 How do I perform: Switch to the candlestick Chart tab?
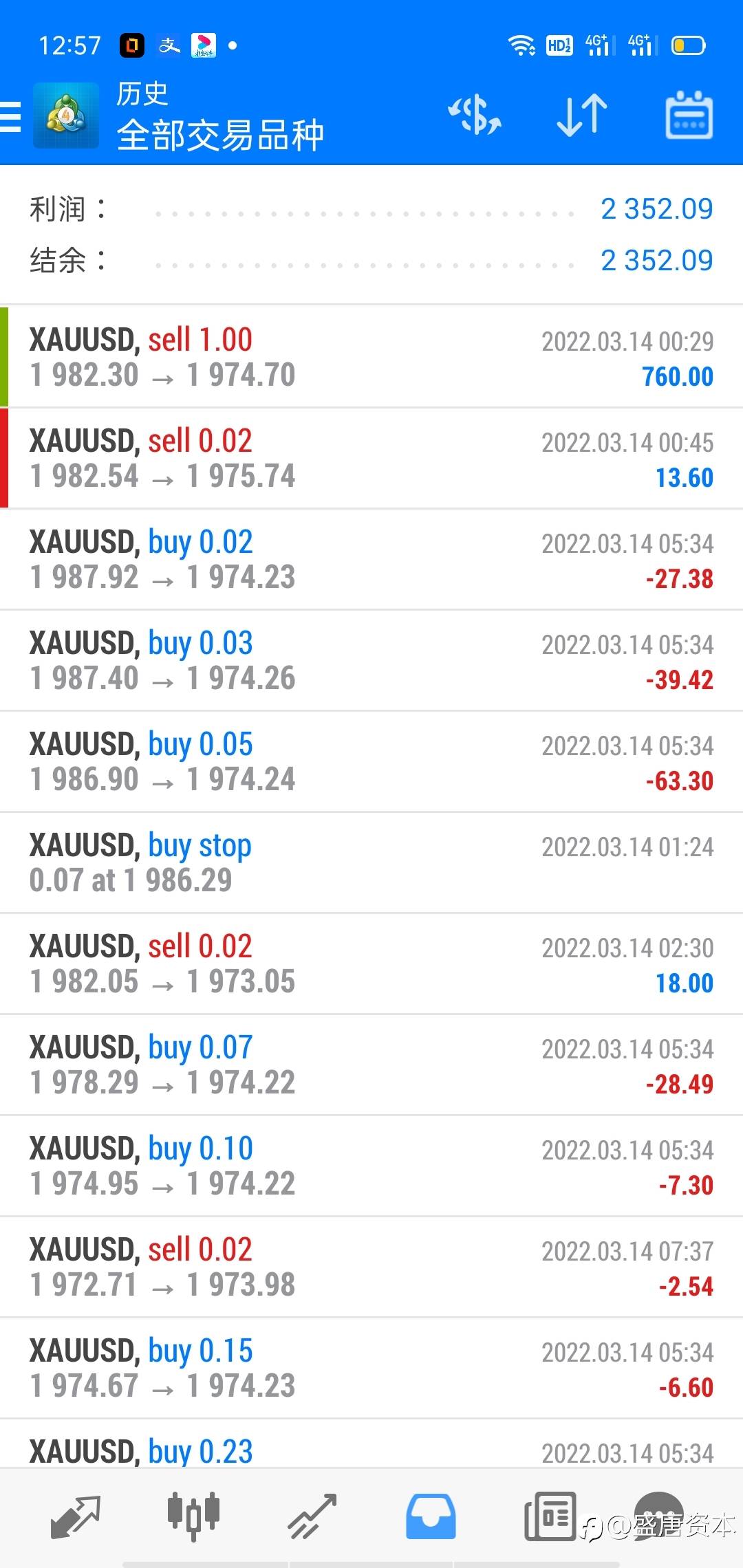pos(193,1516)
